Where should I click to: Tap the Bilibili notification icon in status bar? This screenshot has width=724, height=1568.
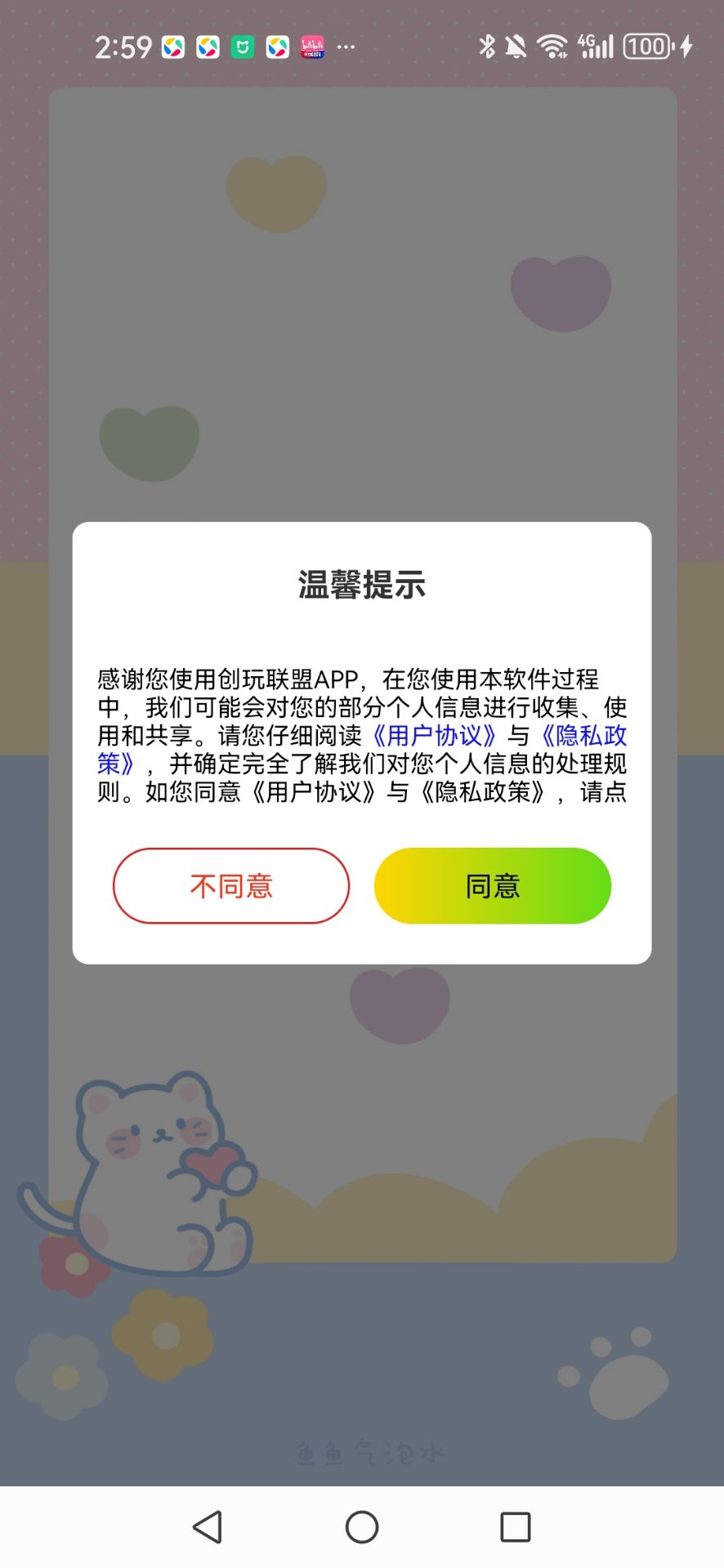pos(313,47)
